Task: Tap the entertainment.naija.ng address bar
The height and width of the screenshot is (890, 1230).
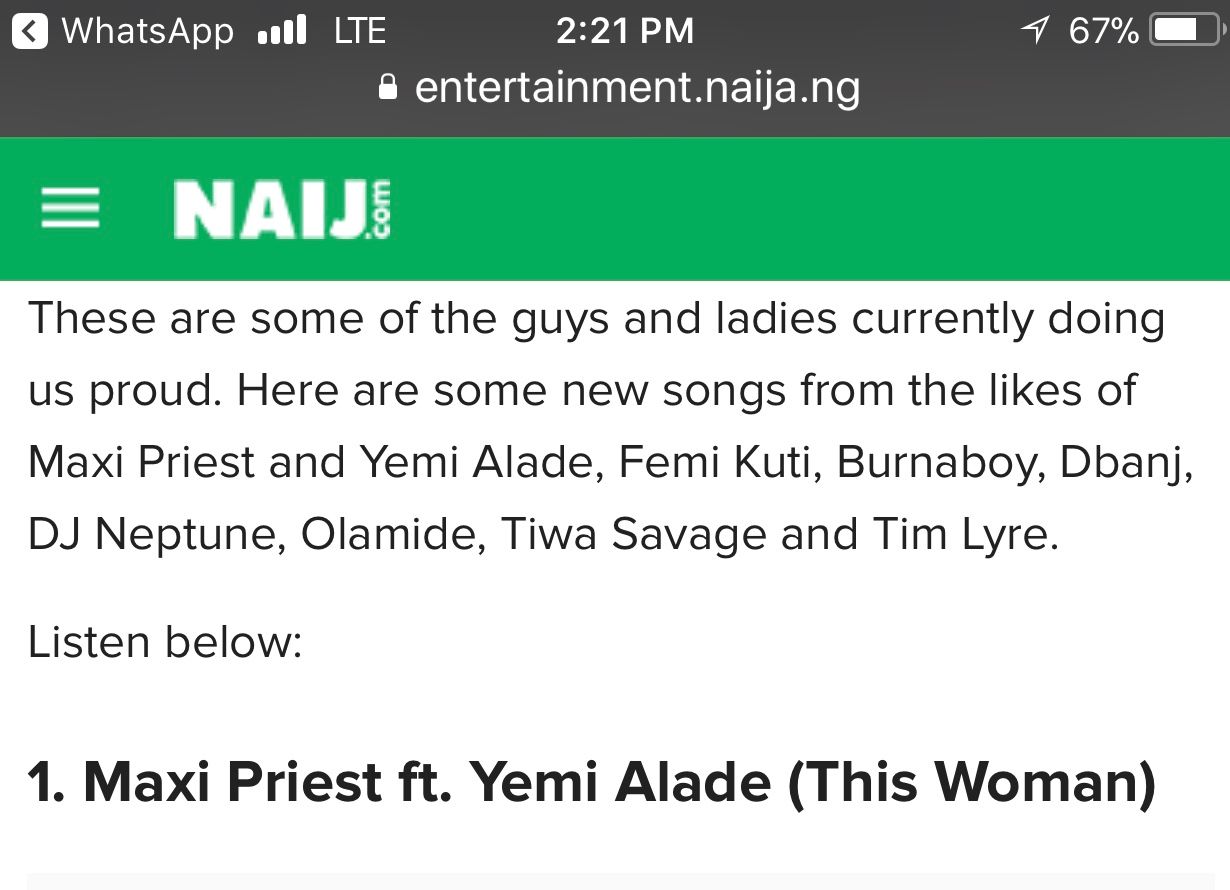Action: [620, 89]
